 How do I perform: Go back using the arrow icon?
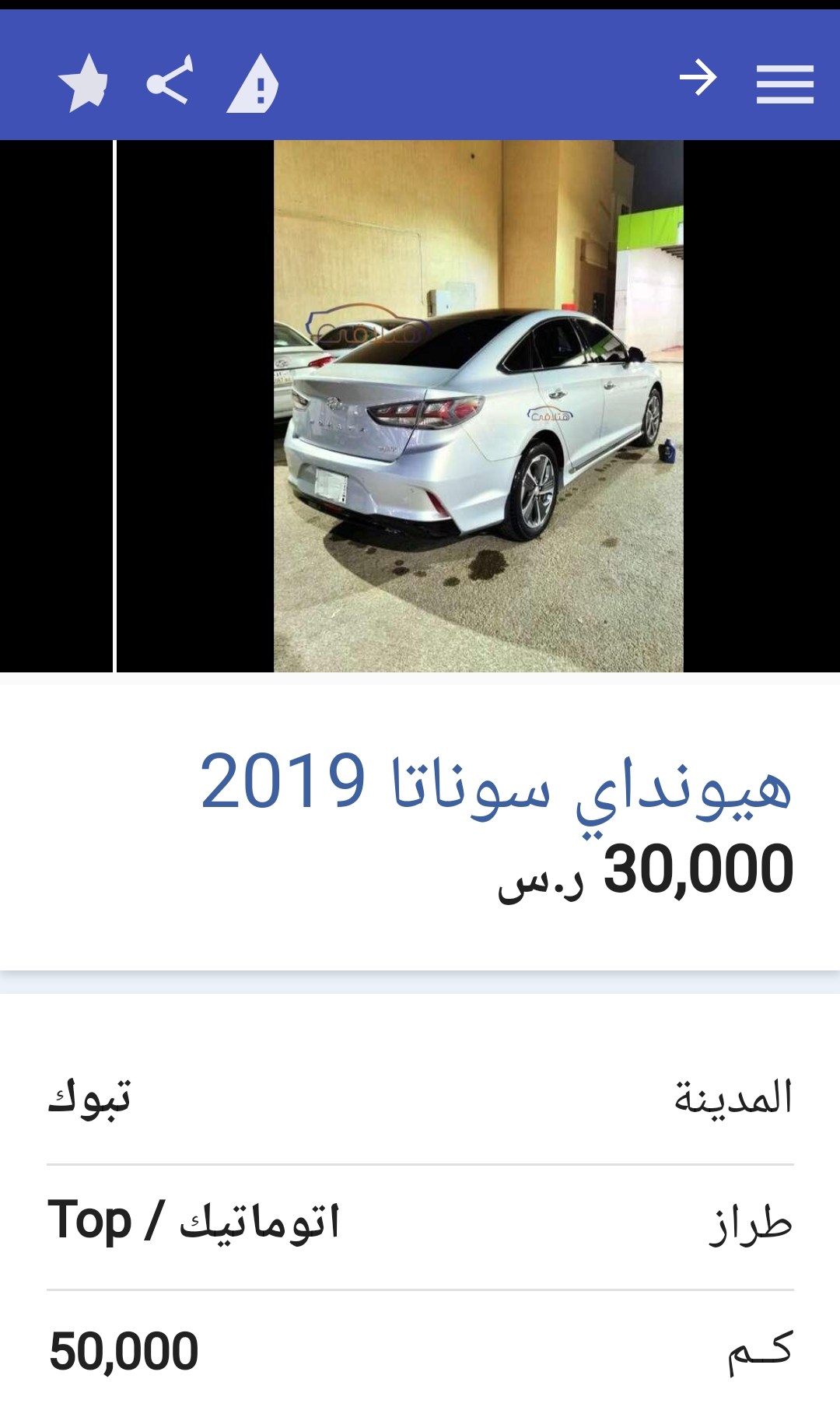pos(698,78)
